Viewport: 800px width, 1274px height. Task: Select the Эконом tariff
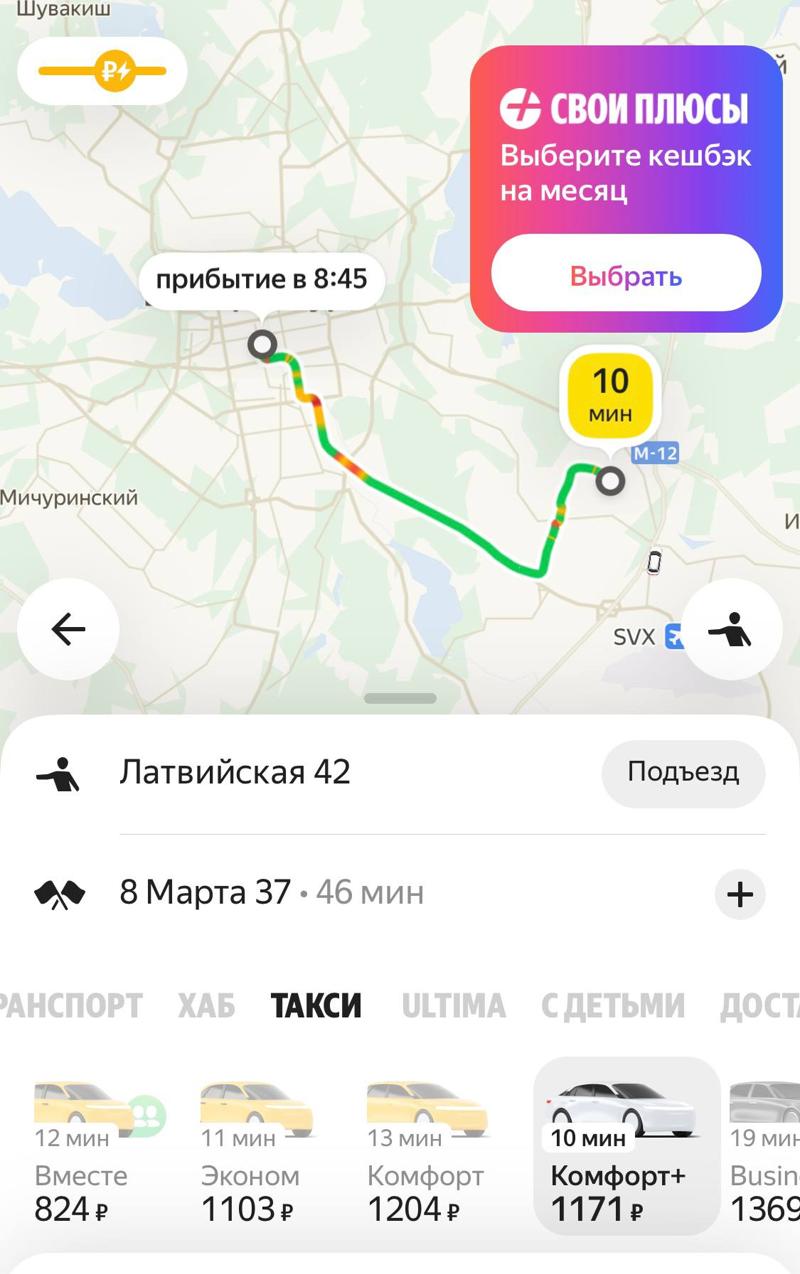point(254,1150)
